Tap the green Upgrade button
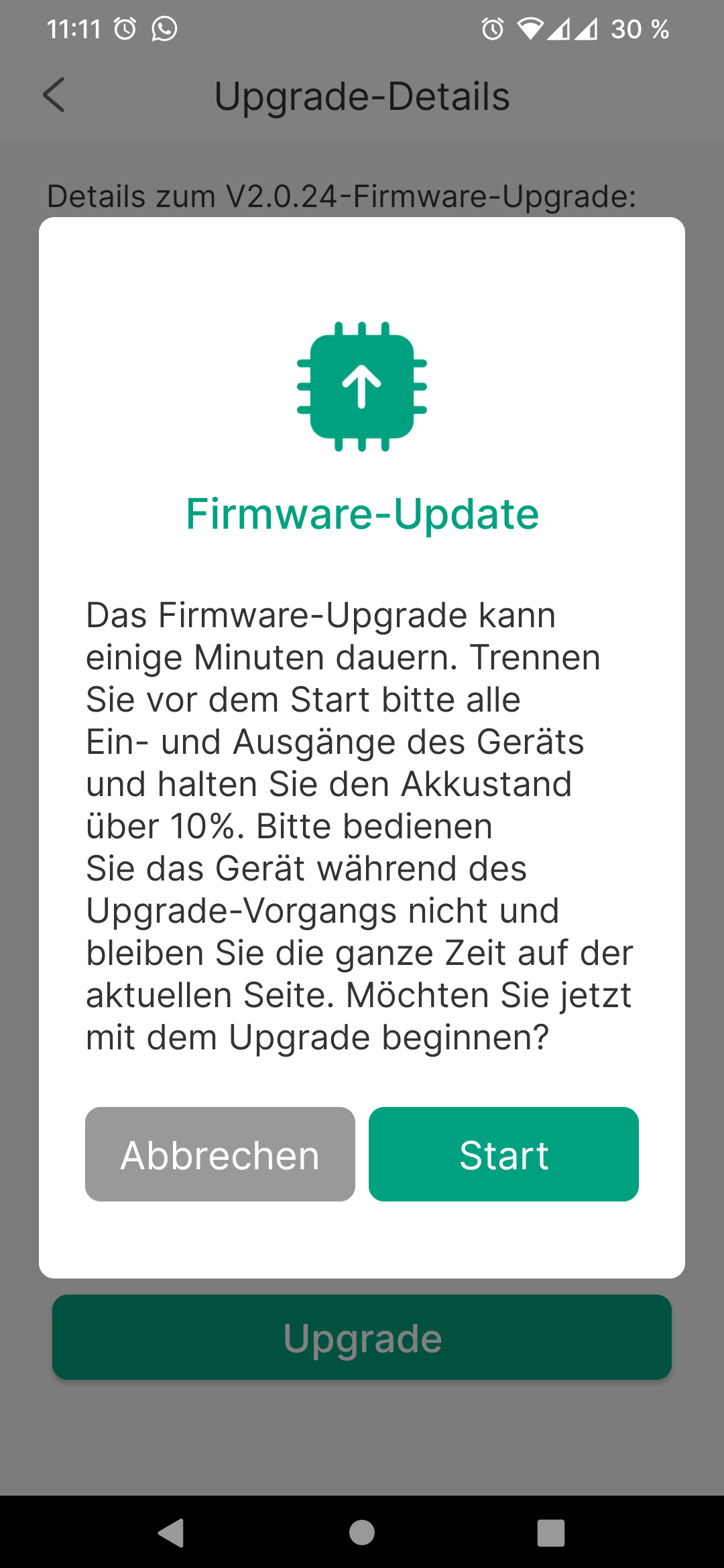Viewport: 724px width, 1568px height. click(362, 1337)
